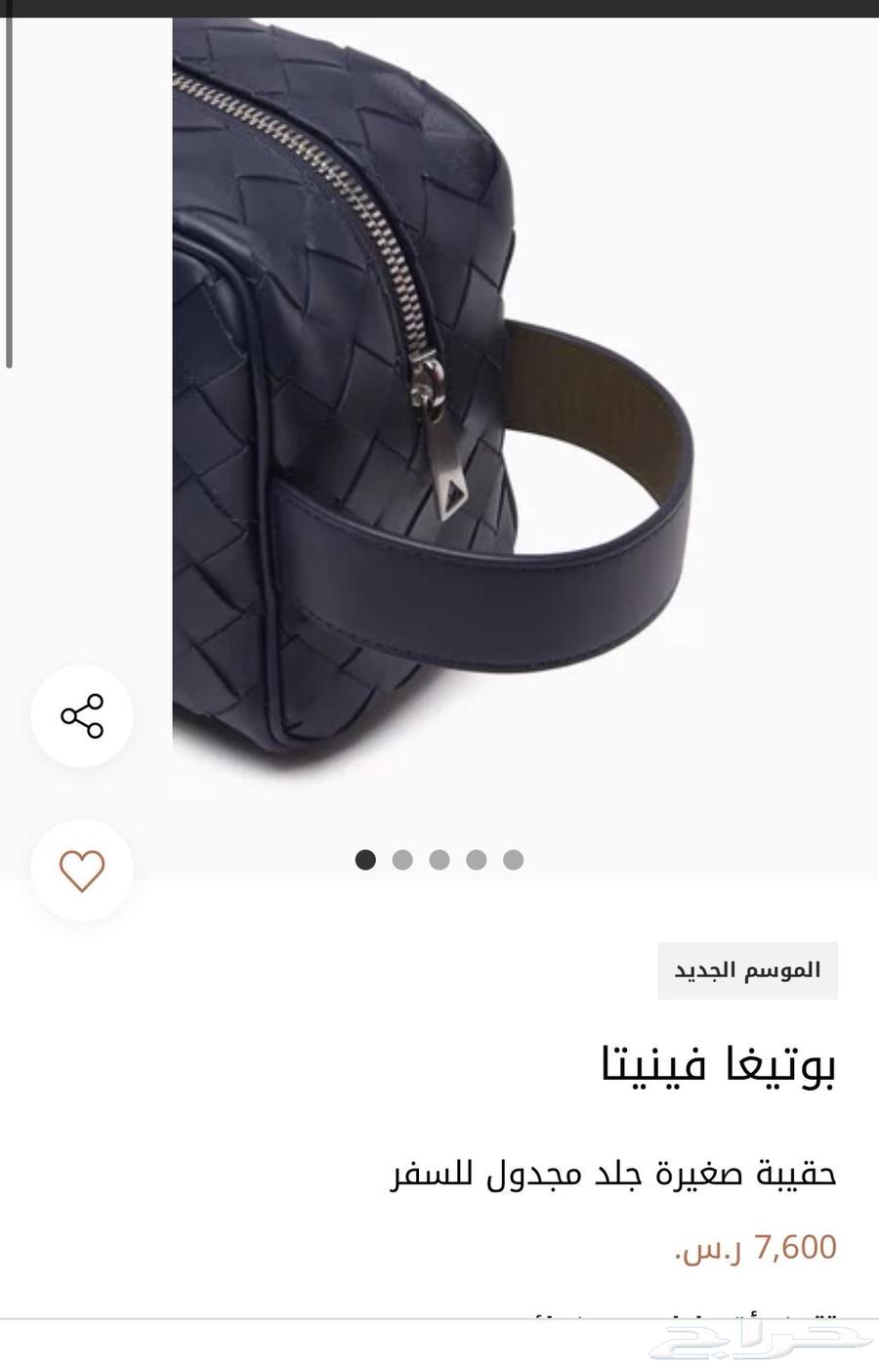Show the second product photo dot
This screenshot has width=879, height=1372.
pyautogui.click(x=401, y=860)
